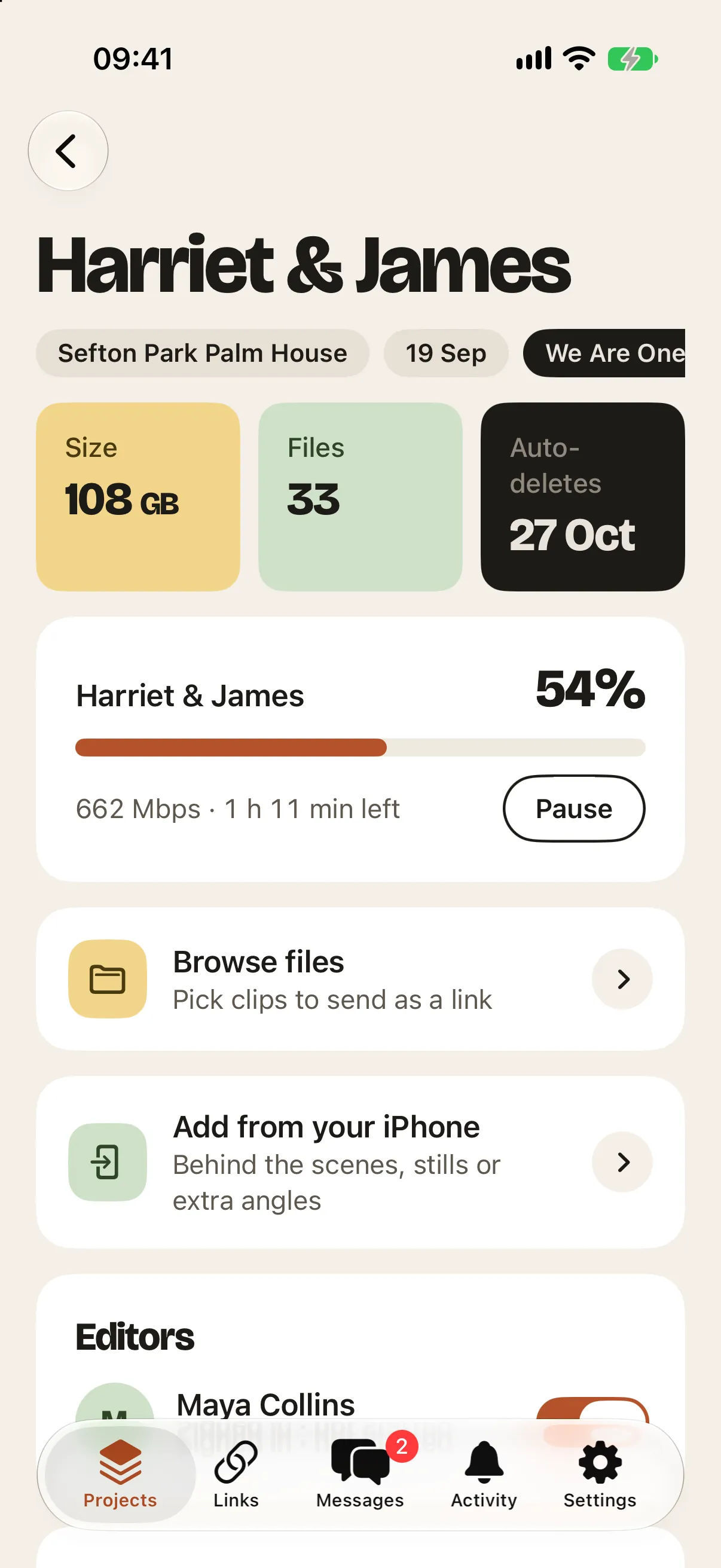Switch to the Links tab
Viewport: 721px width, 1568px height.
click(236, 1474)
